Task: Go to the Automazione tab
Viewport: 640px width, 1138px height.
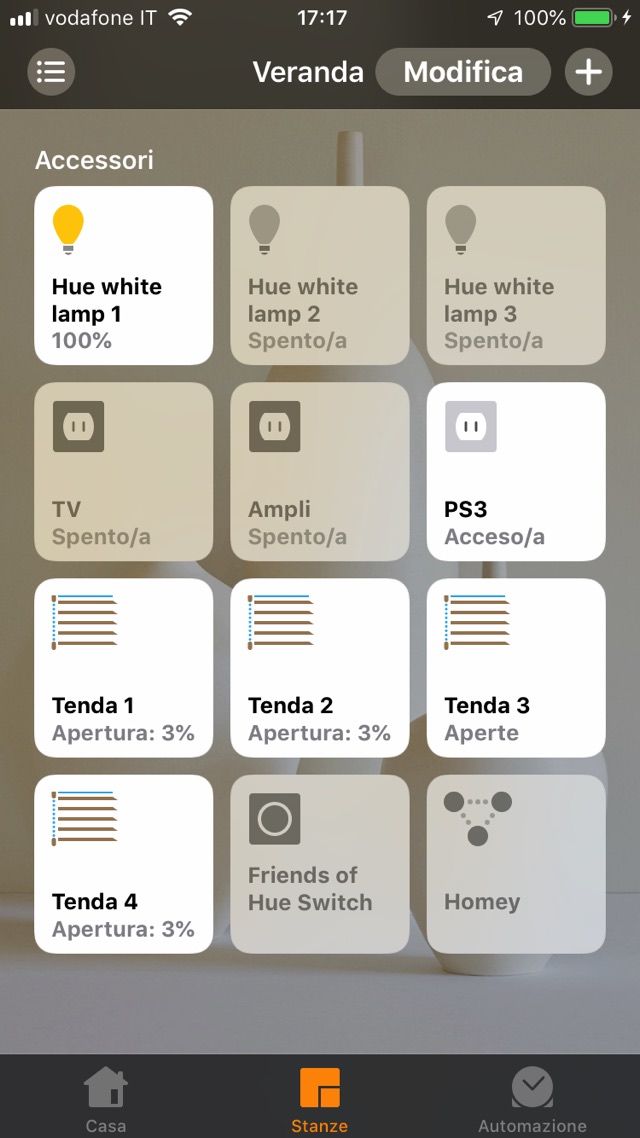Action: tap(532, 1098)
